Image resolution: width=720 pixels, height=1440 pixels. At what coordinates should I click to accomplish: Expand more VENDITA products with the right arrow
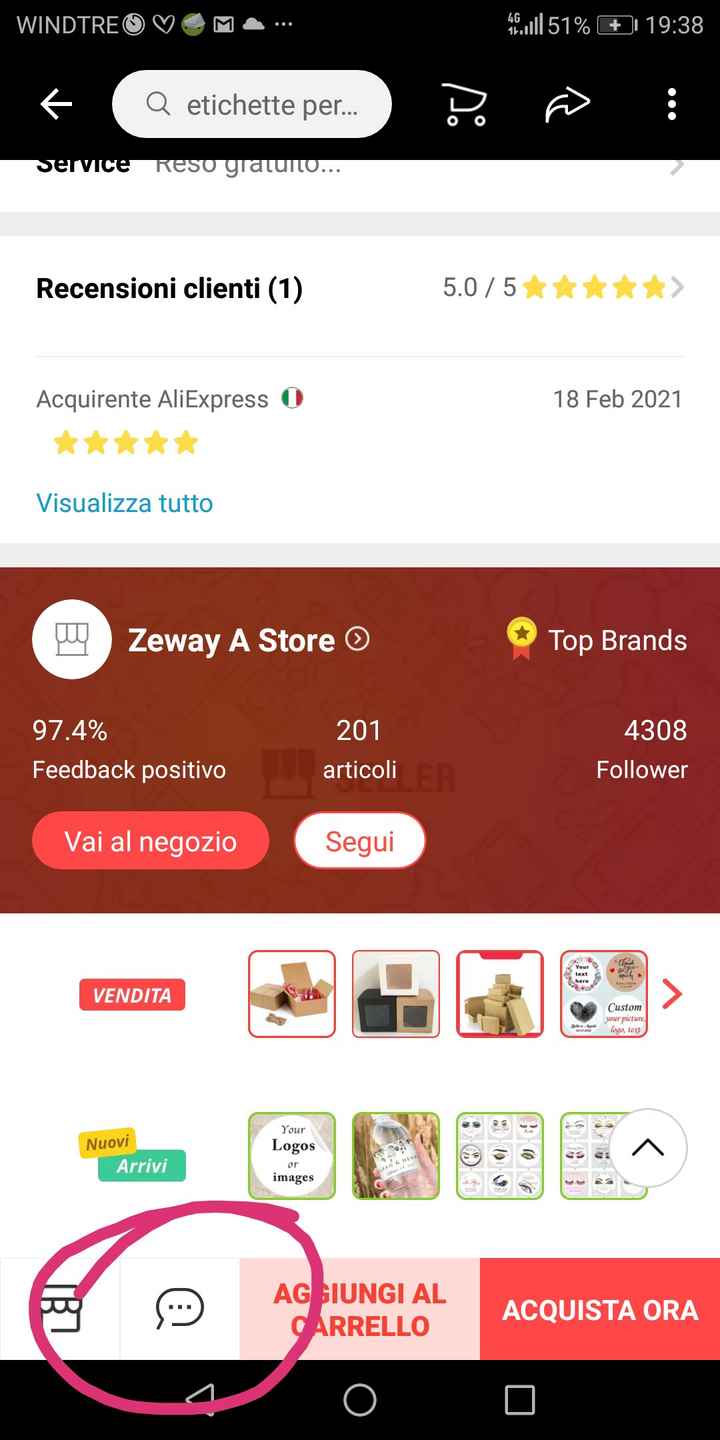pos(671,994)
